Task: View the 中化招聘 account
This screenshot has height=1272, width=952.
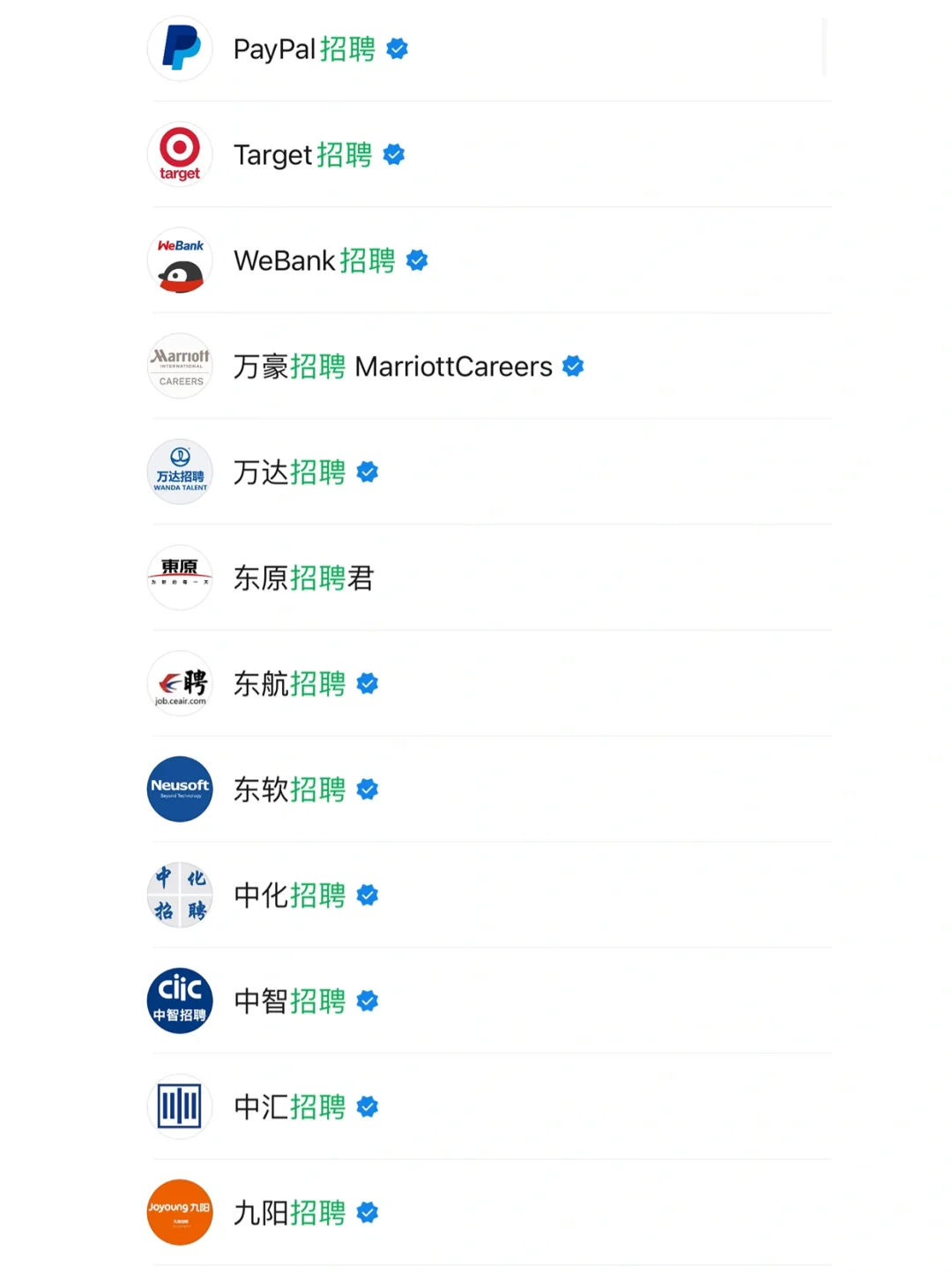Action: tap(289, 896)
